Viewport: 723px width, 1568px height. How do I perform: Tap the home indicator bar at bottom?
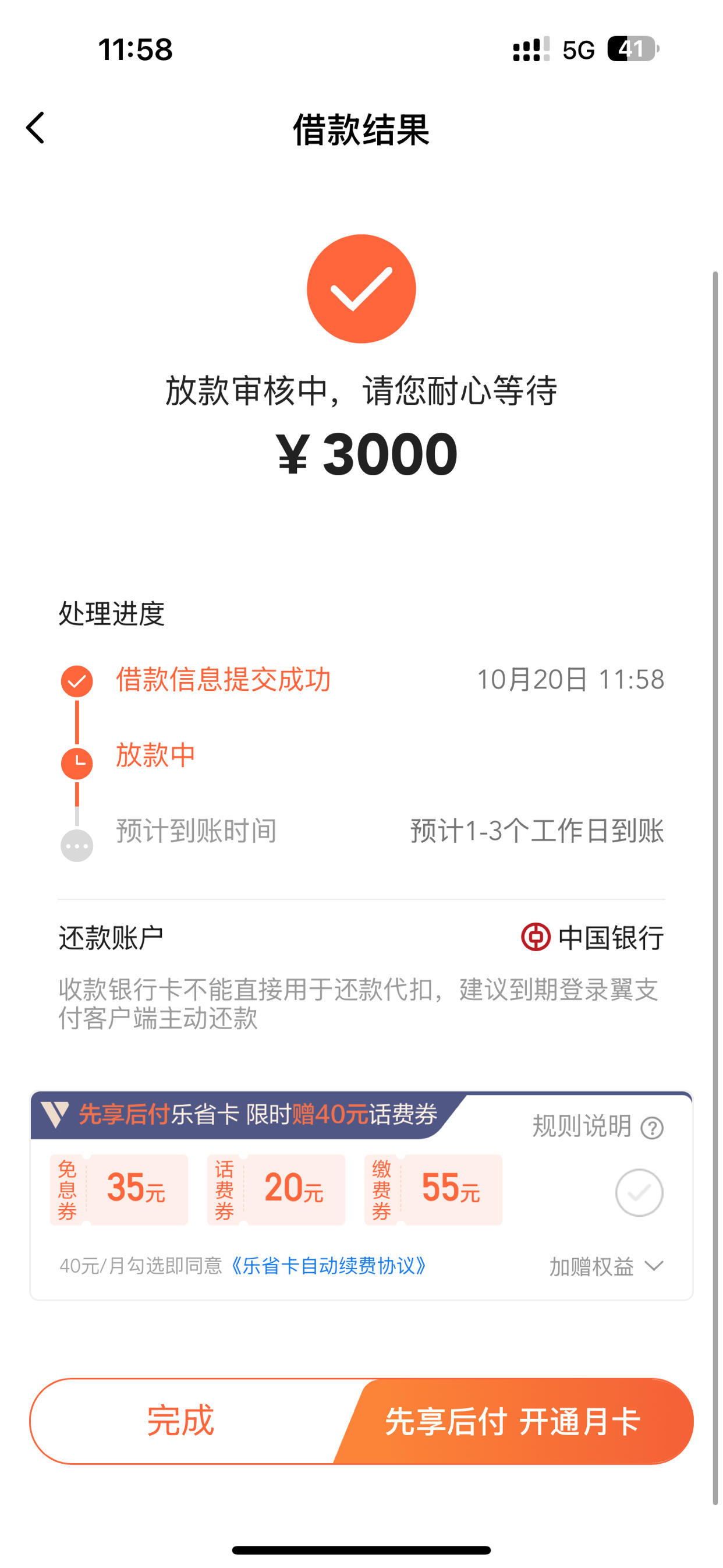point(361,1549)
